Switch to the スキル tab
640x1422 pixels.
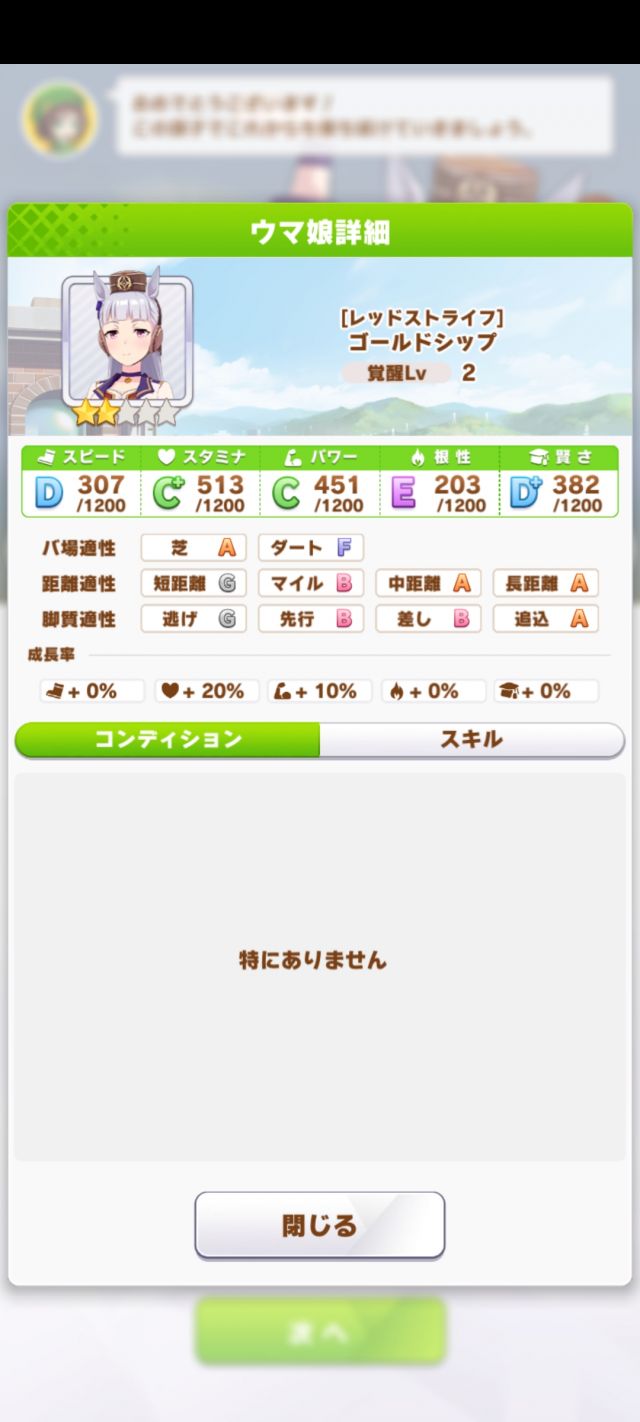click(471, 740)
